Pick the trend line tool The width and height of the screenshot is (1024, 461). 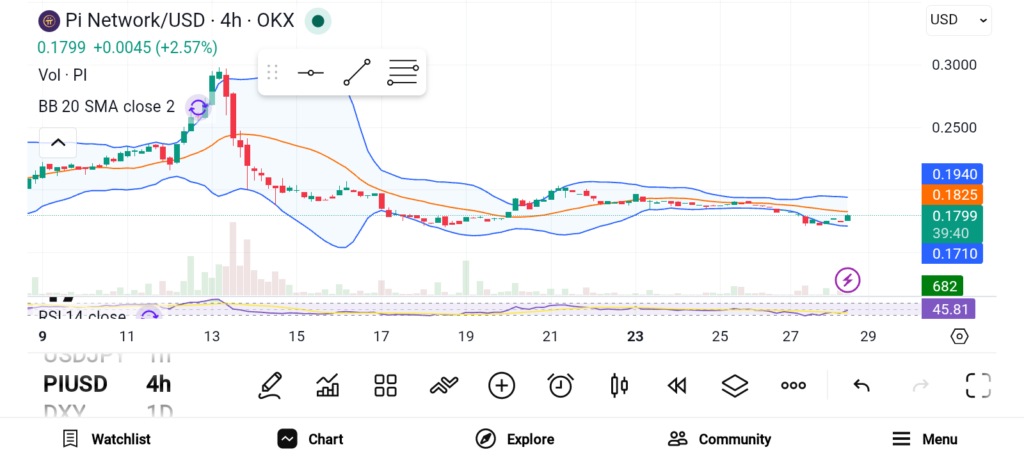click(356, 73)
